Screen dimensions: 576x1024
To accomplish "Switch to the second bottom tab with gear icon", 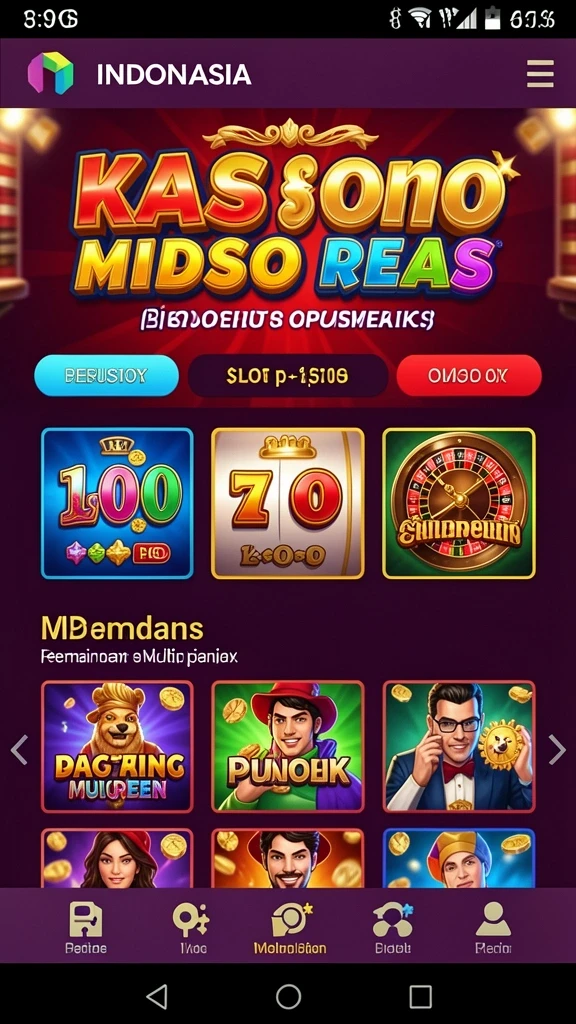I will (190, 928).
